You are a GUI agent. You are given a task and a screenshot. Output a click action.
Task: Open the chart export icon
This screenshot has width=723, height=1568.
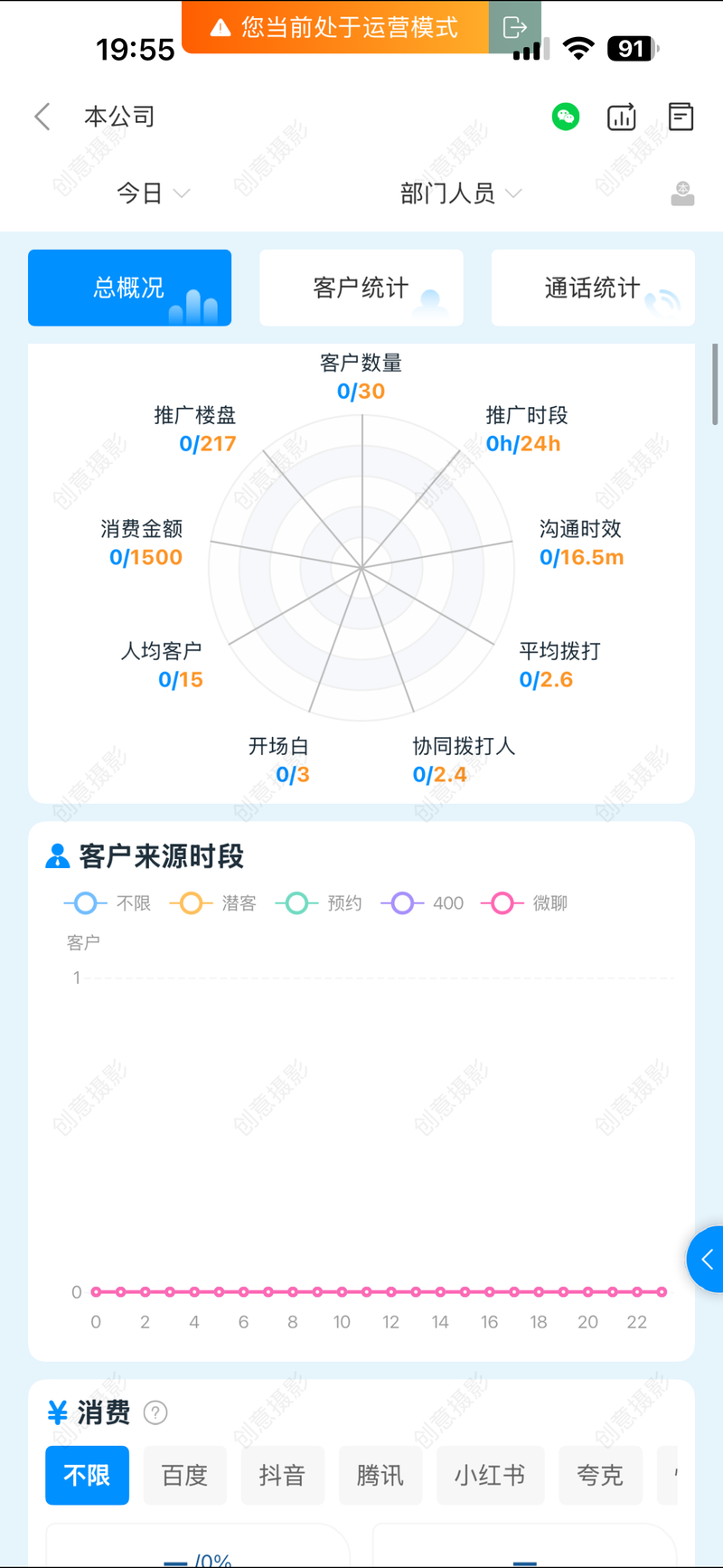click(x=622, y=117)
